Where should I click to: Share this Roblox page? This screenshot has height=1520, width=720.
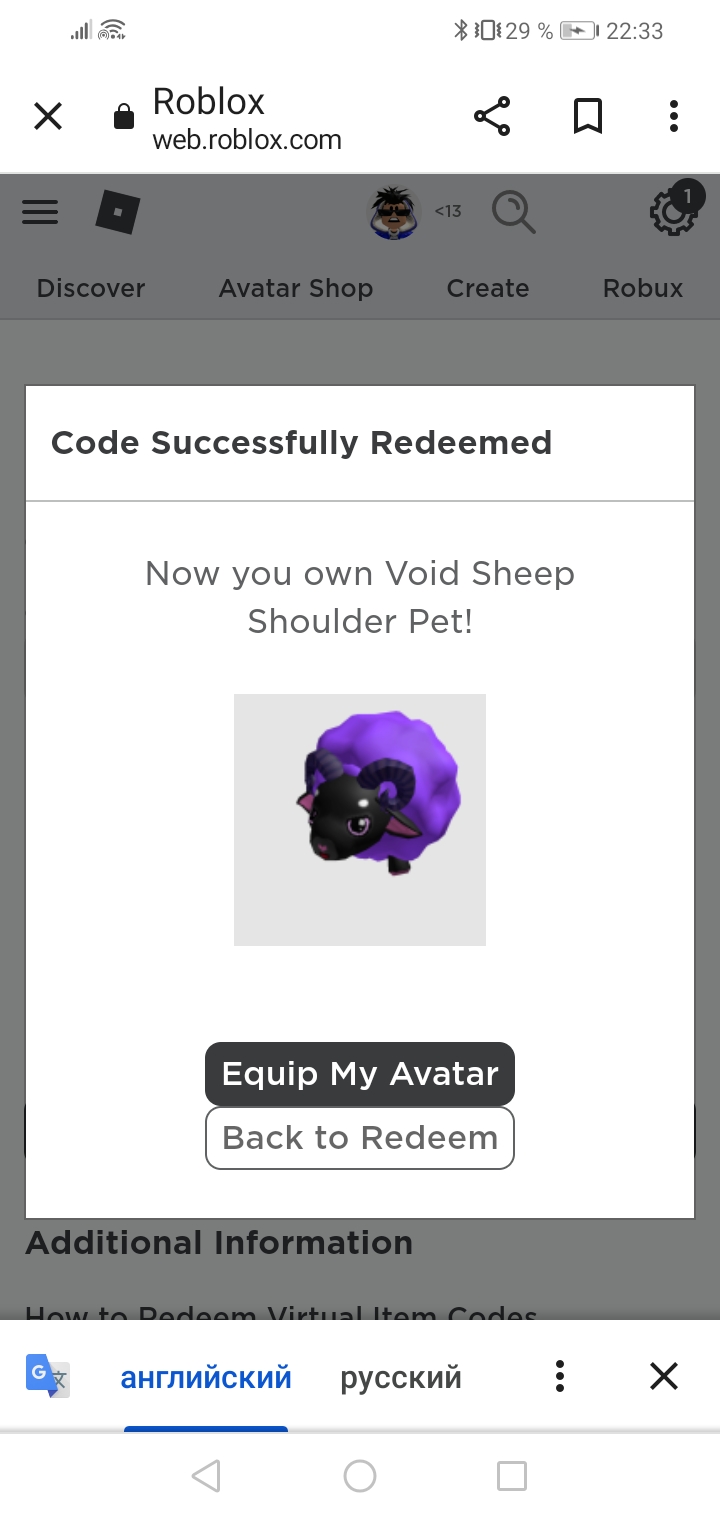(492, 117)
